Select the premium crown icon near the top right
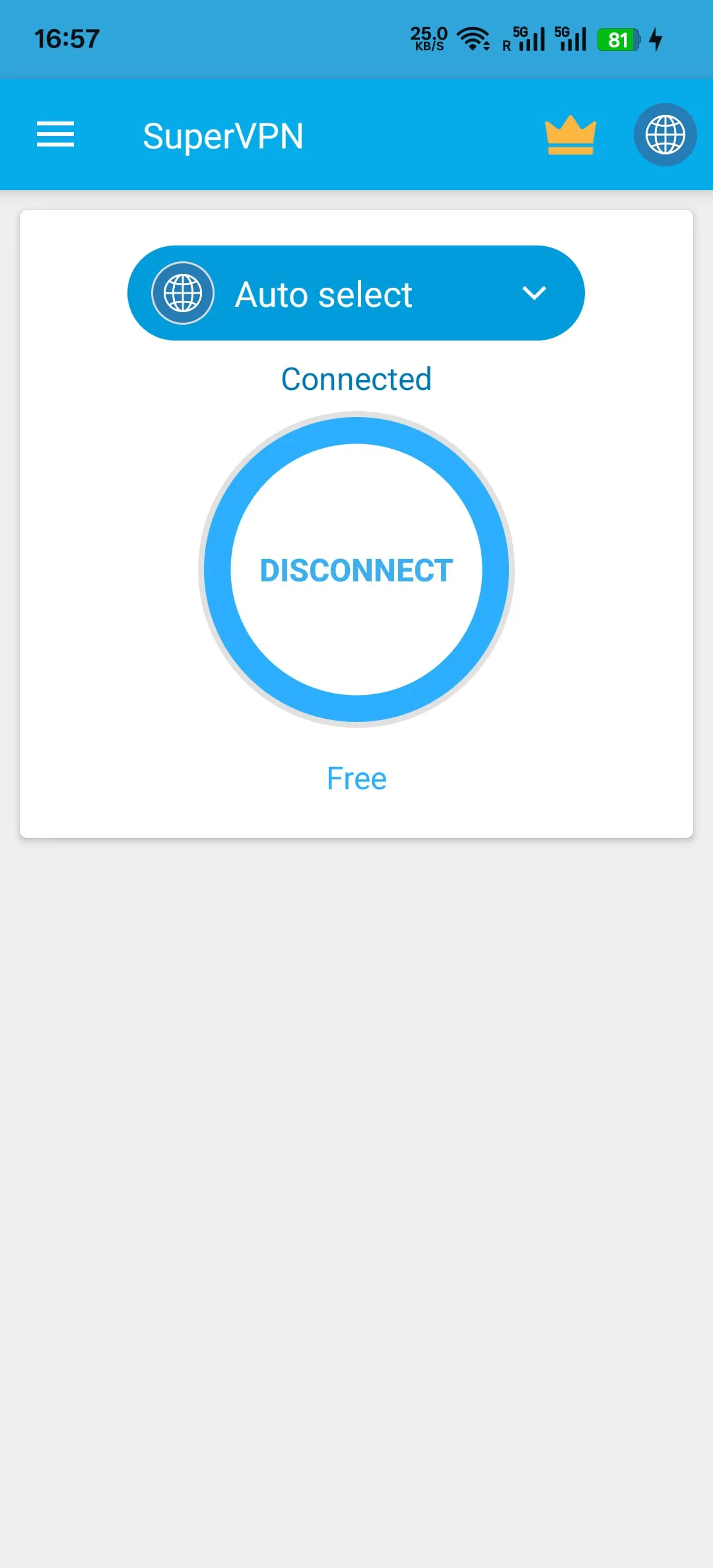The image size is (713, 1568). (570, 134)
